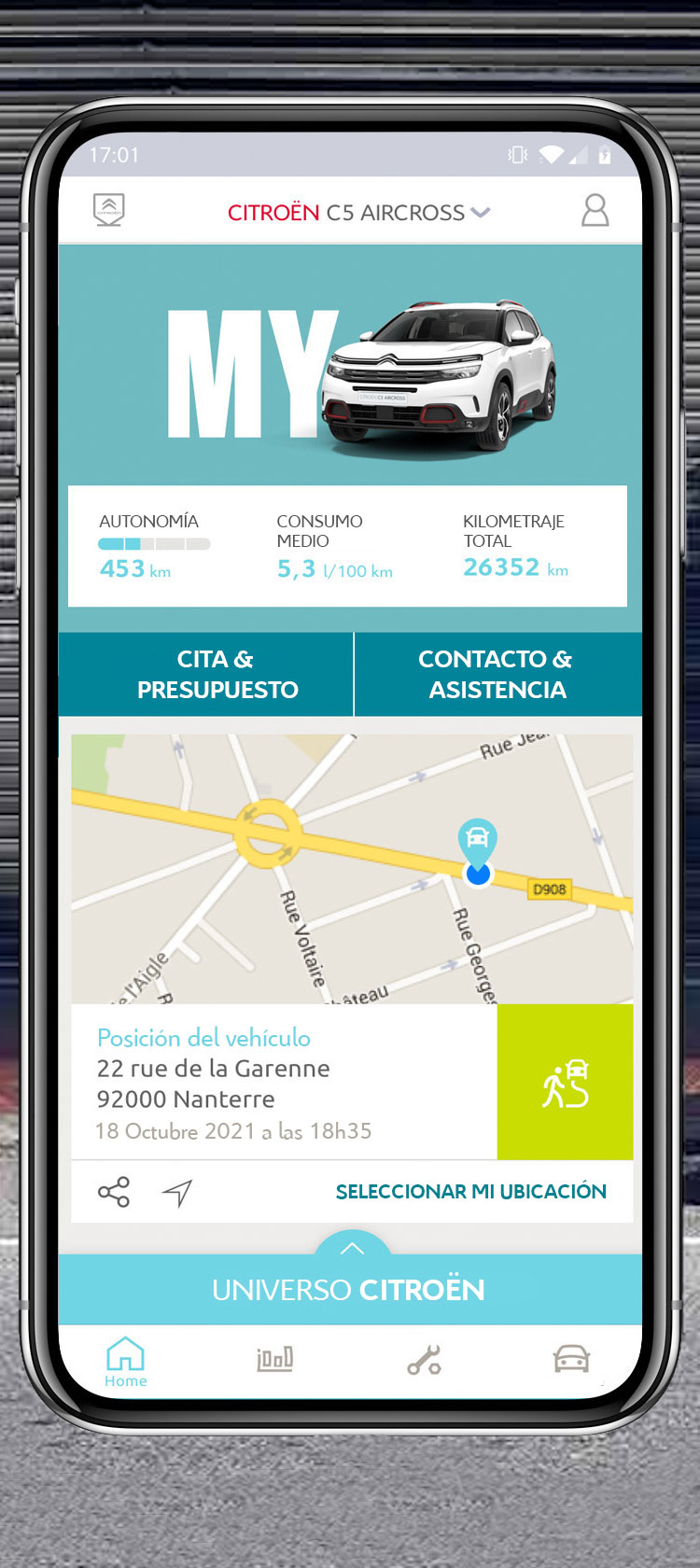Share the vehicle position via the share icon
700x1568 pixels.
tap(114, 1191)
